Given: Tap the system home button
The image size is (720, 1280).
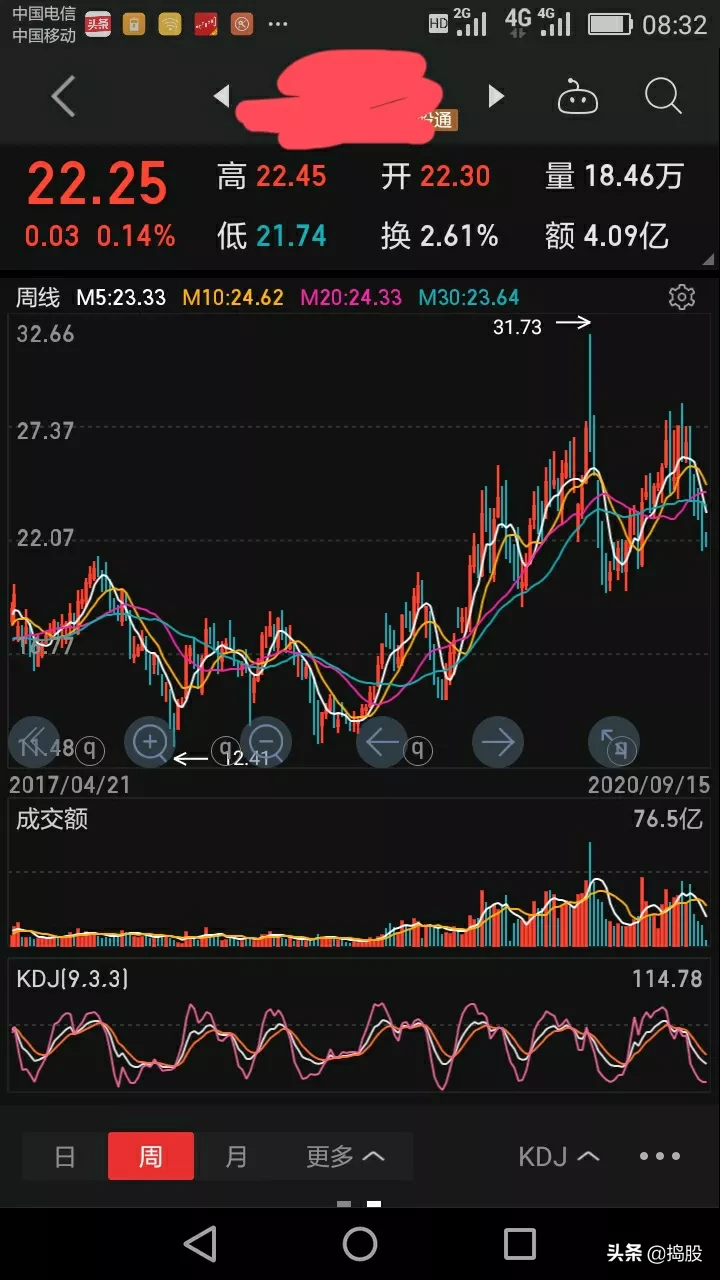Looking at the screenshot, I should 360,1244.
